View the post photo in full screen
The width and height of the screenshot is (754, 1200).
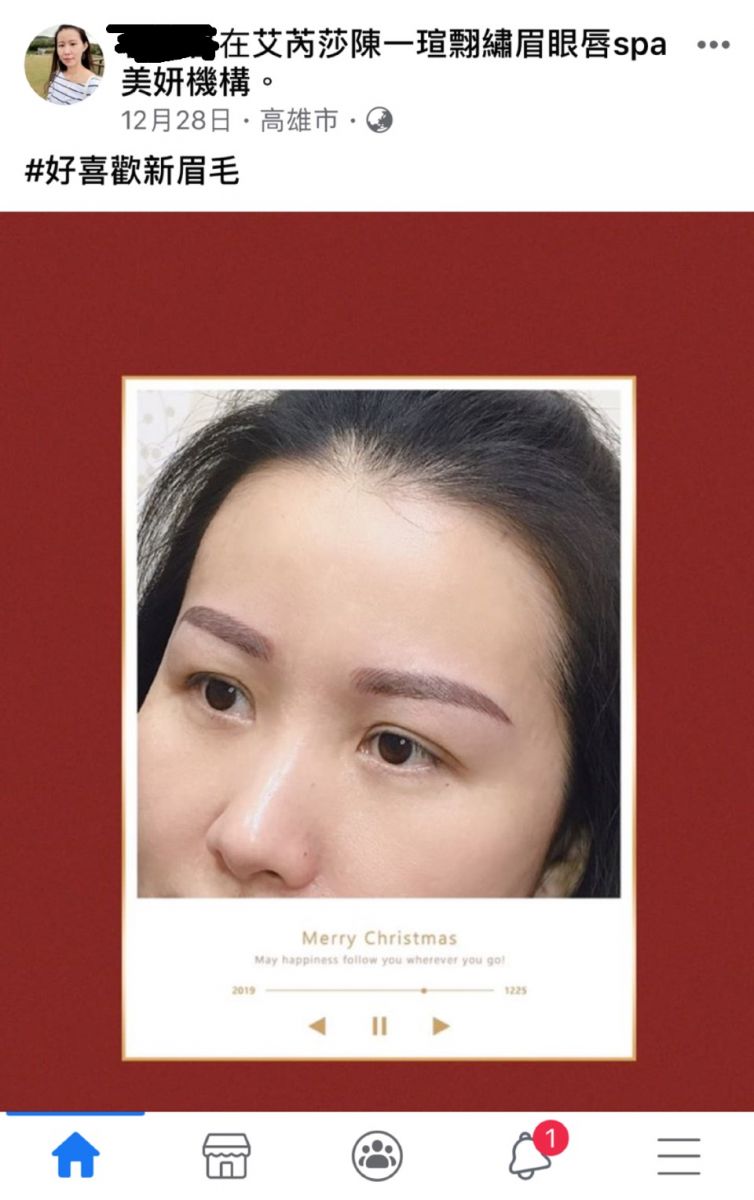click(x=378, y=660)
